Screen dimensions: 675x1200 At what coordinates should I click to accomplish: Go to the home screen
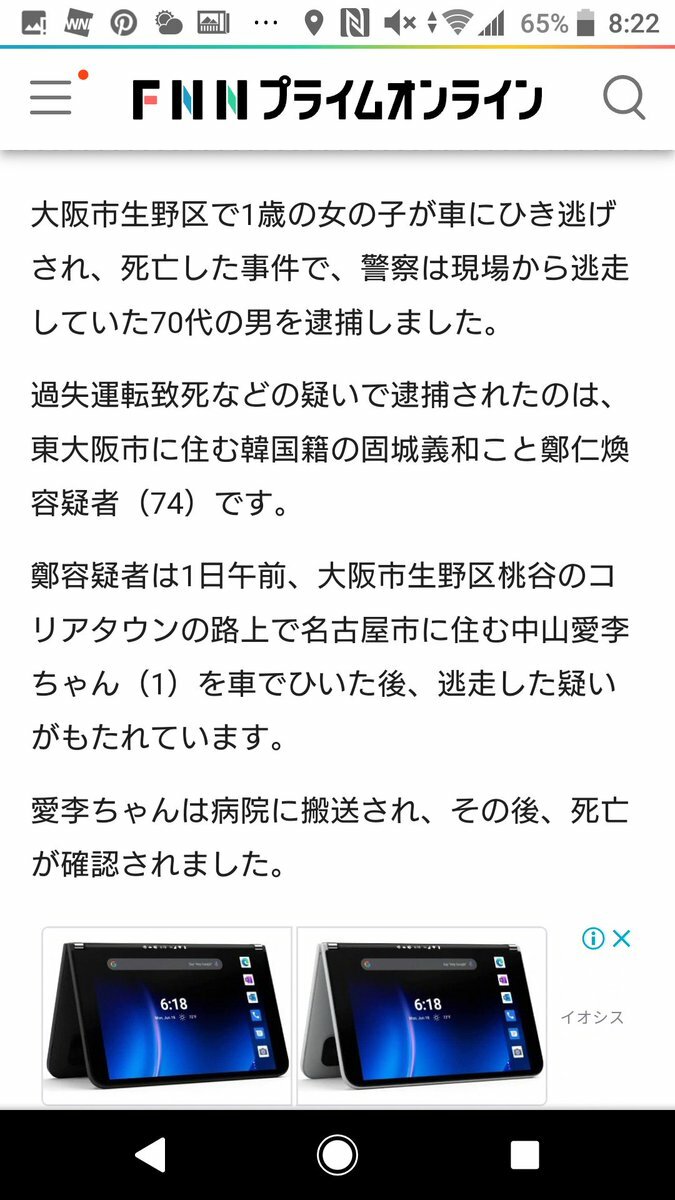click(x=337, y=1155)
